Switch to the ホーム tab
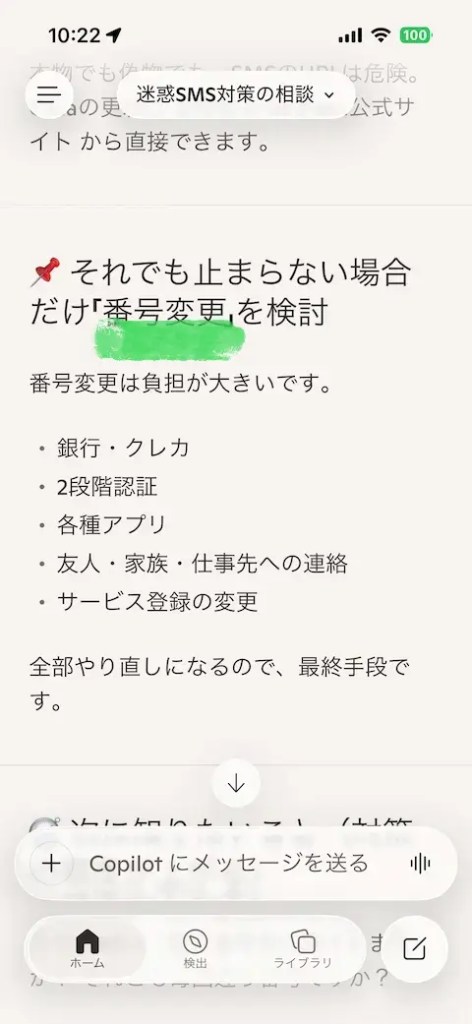Screen dimensions: 472x1024 click(87, 948)
